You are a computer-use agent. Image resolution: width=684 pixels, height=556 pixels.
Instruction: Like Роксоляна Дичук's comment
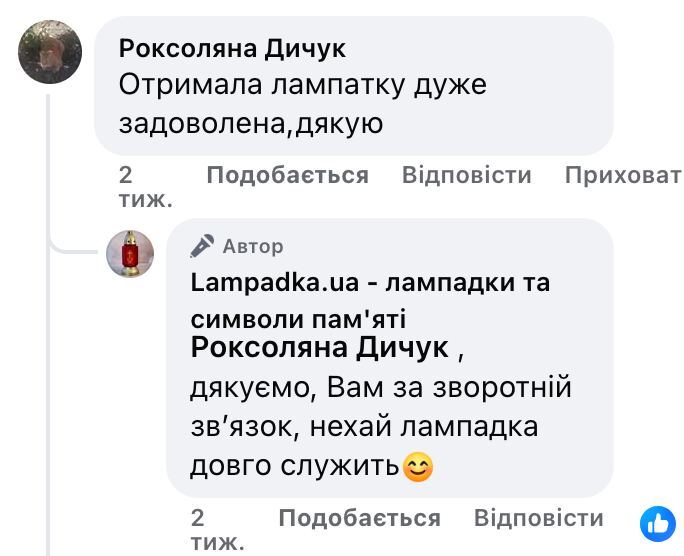[x=287, y=175]
